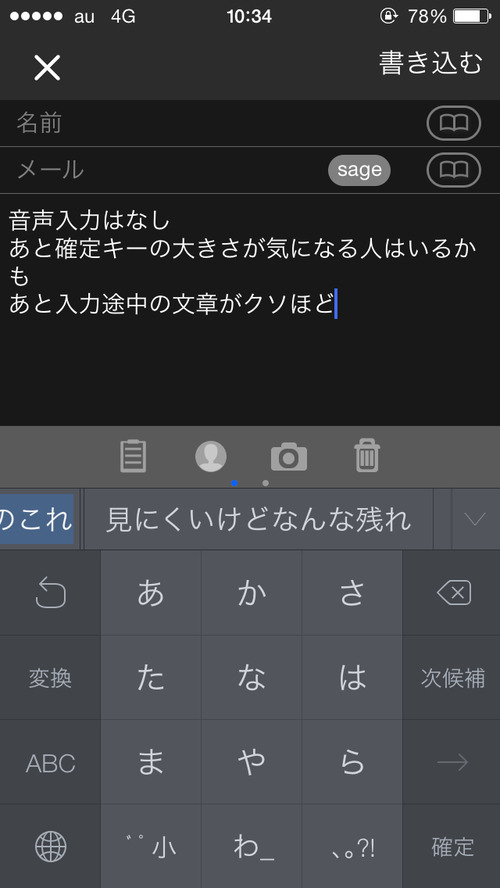
Task: Discard the draft with trash icon
Action: [x=367, y=456]
